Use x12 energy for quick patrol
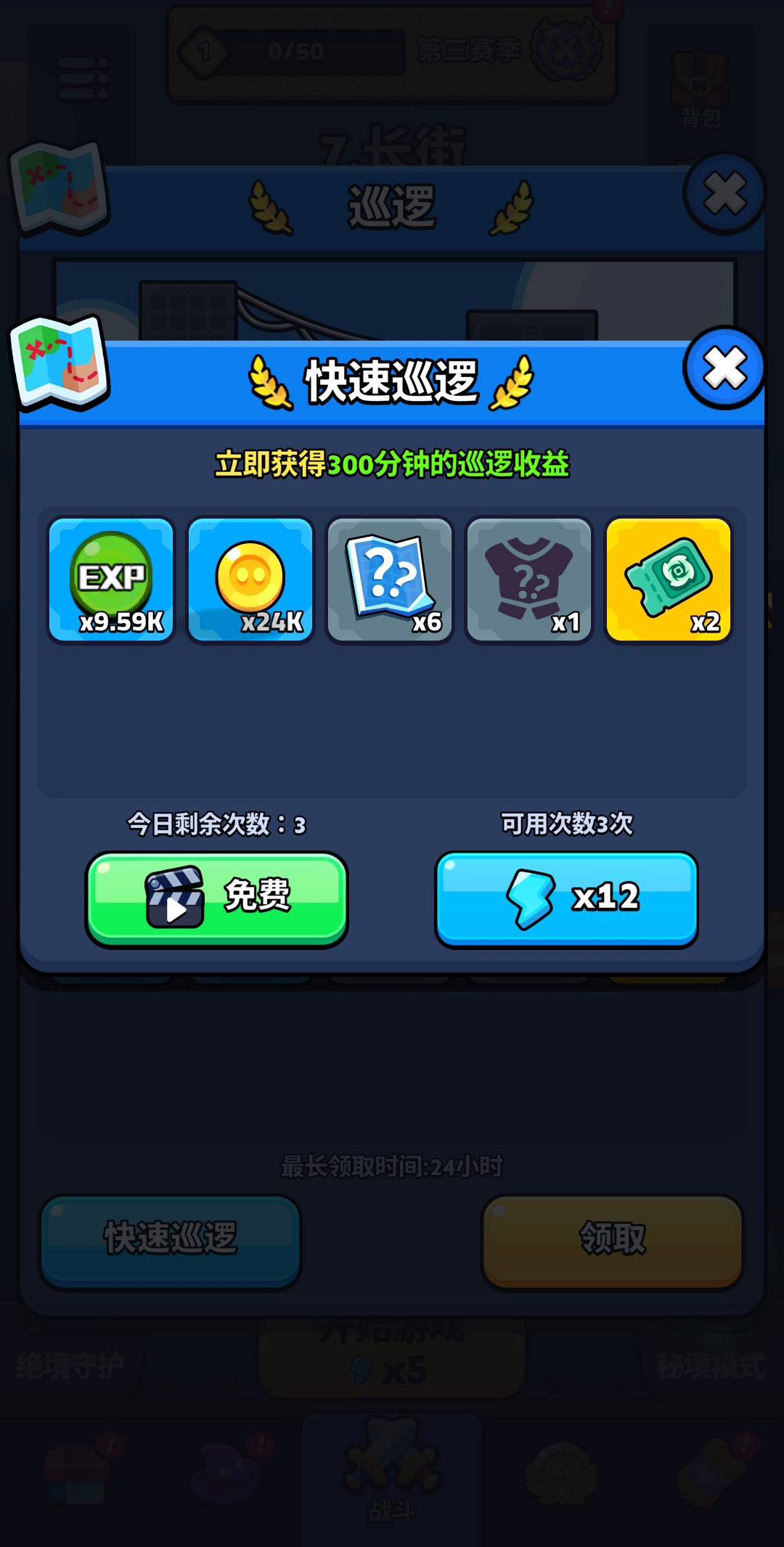Viewport: 784px width, 1547px height. (x=566, y=898)
